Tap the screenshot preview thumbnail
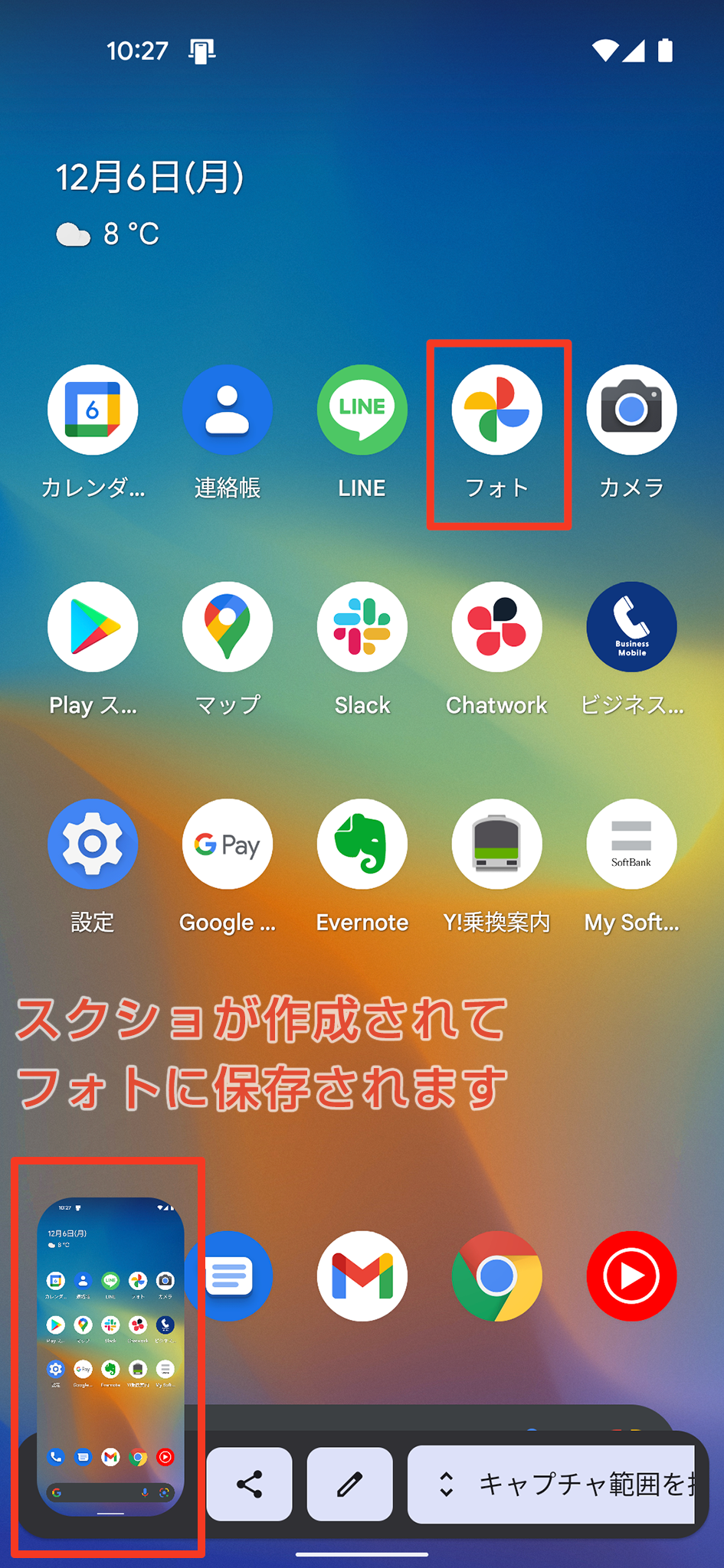 click(110, 1356)
